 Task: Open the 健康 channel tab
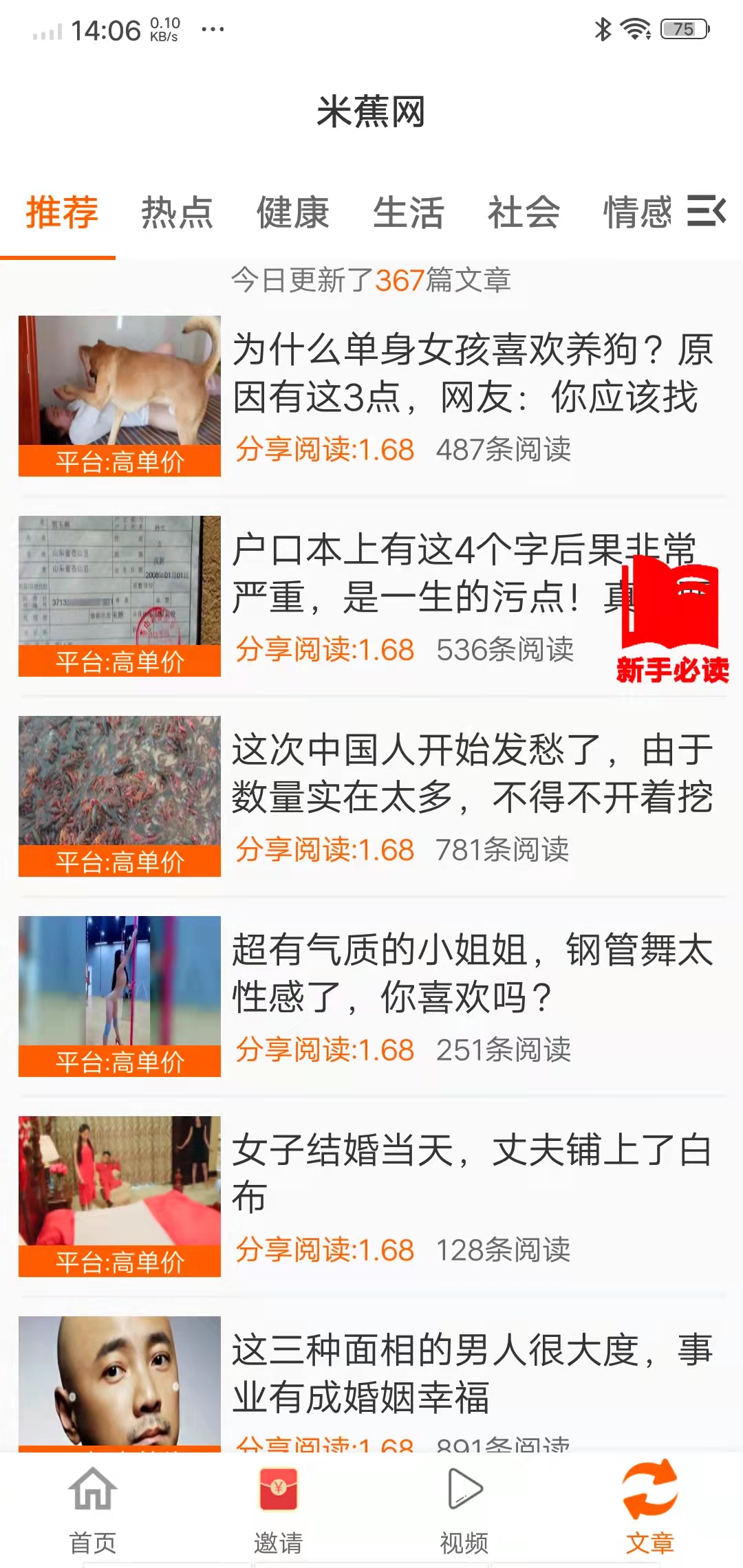[292, 213]
